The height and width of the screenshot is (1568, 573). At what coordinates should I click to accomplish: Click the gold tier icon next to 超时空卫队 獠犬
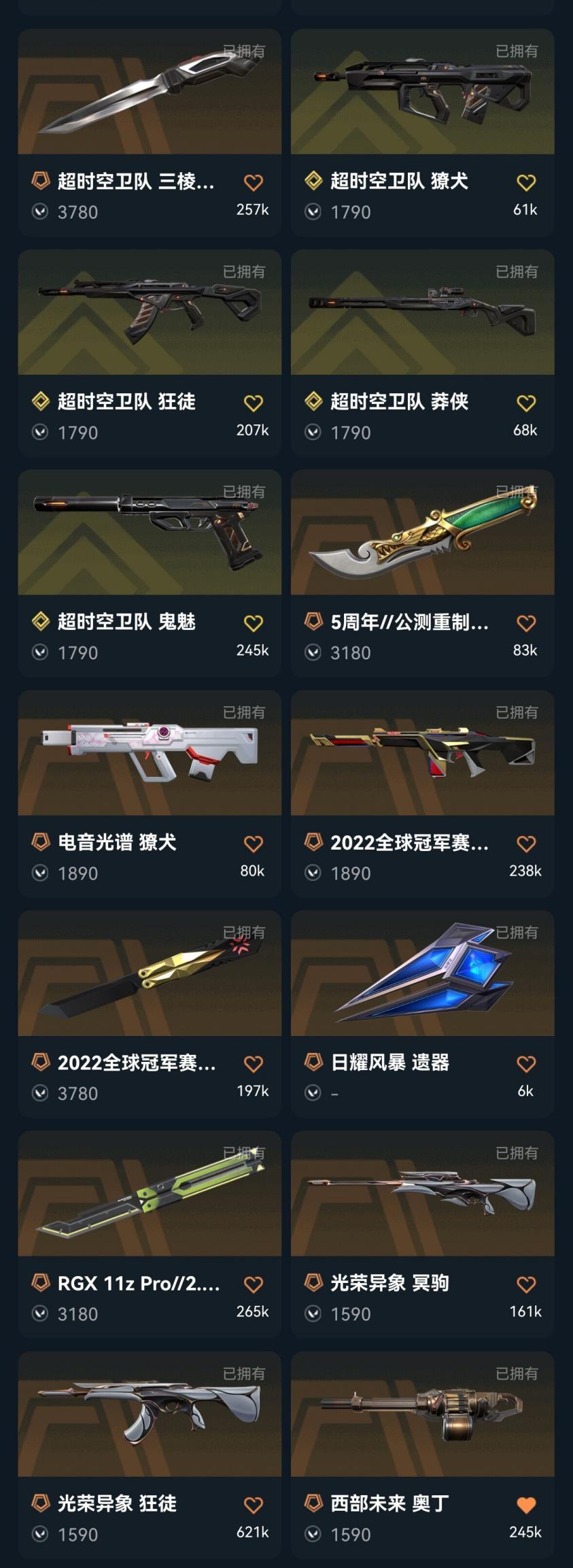[x=312, y=180]
